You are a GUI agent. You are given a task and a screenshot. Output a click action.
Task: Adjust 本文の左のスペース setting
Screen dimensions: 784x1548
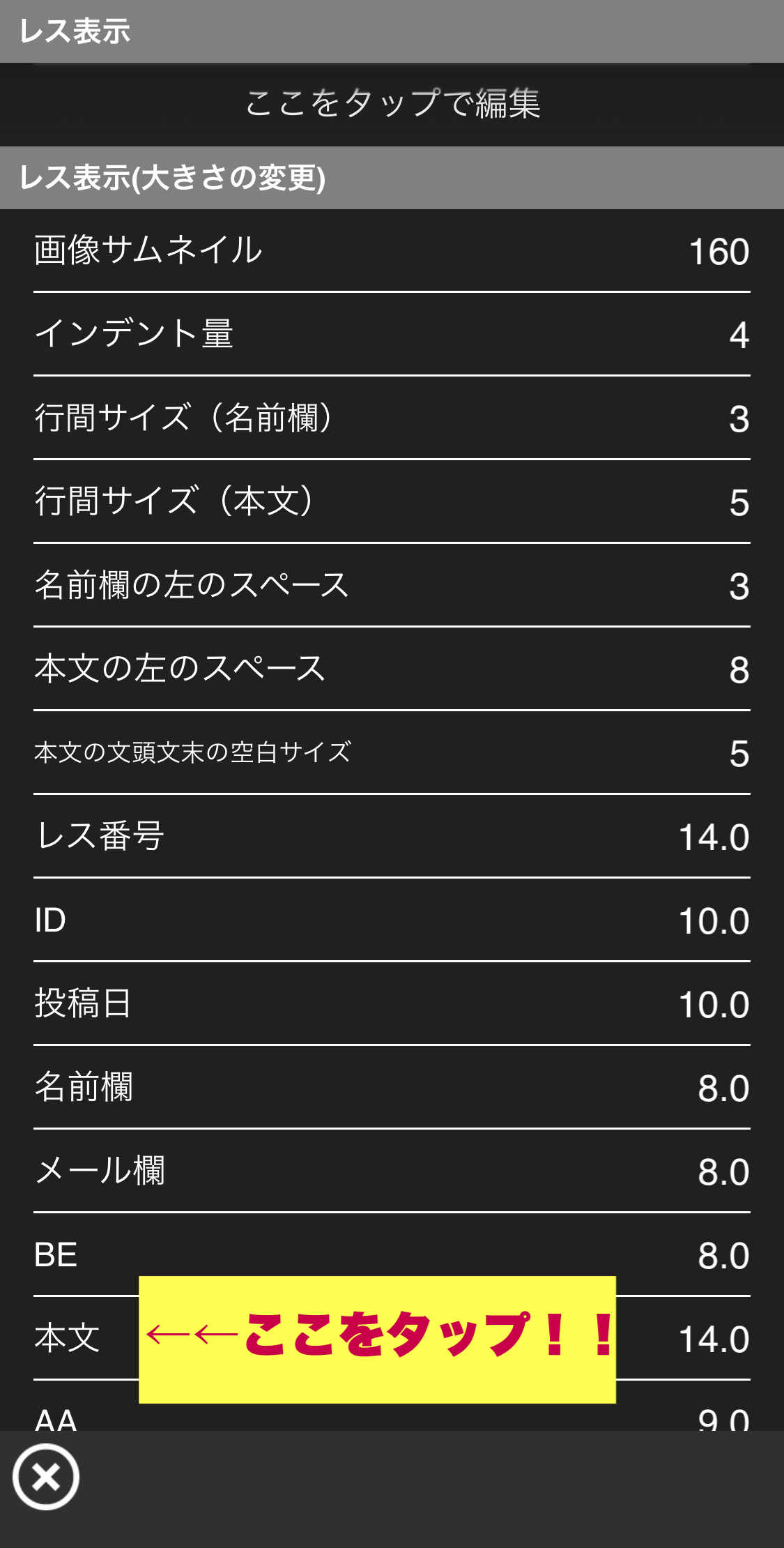click(x=392, y=669)
